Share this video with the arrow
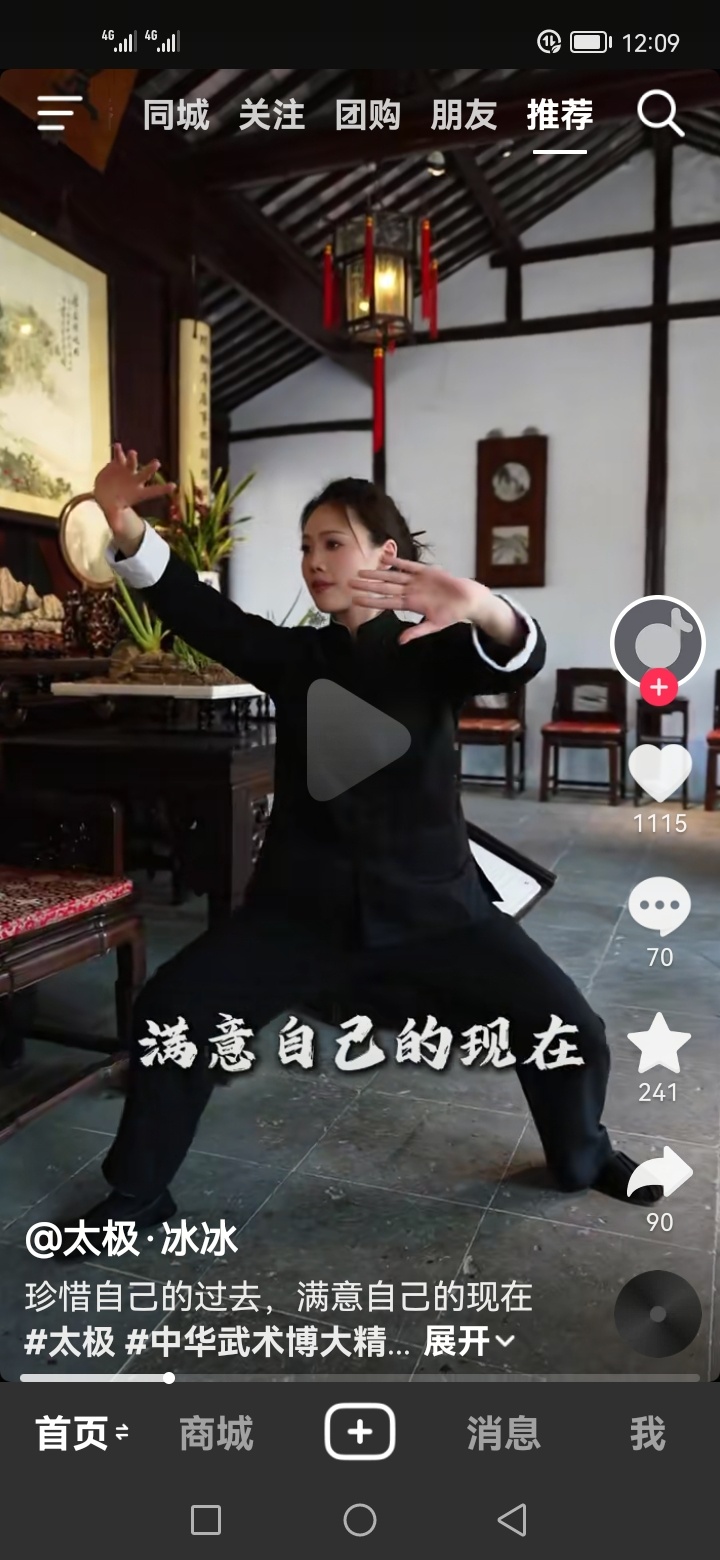 660,1174
